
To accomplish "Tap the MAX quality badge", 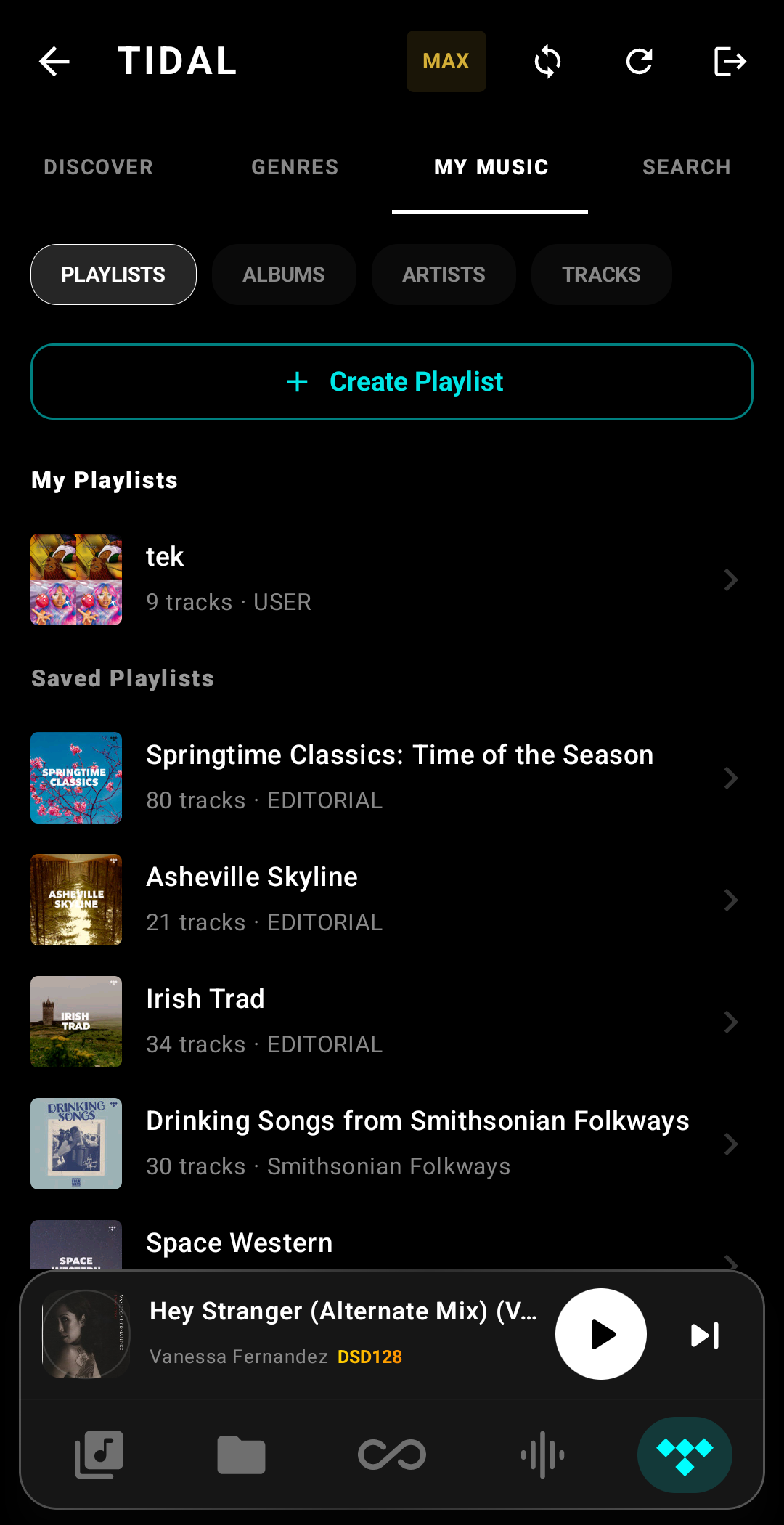I will (446, 61).
